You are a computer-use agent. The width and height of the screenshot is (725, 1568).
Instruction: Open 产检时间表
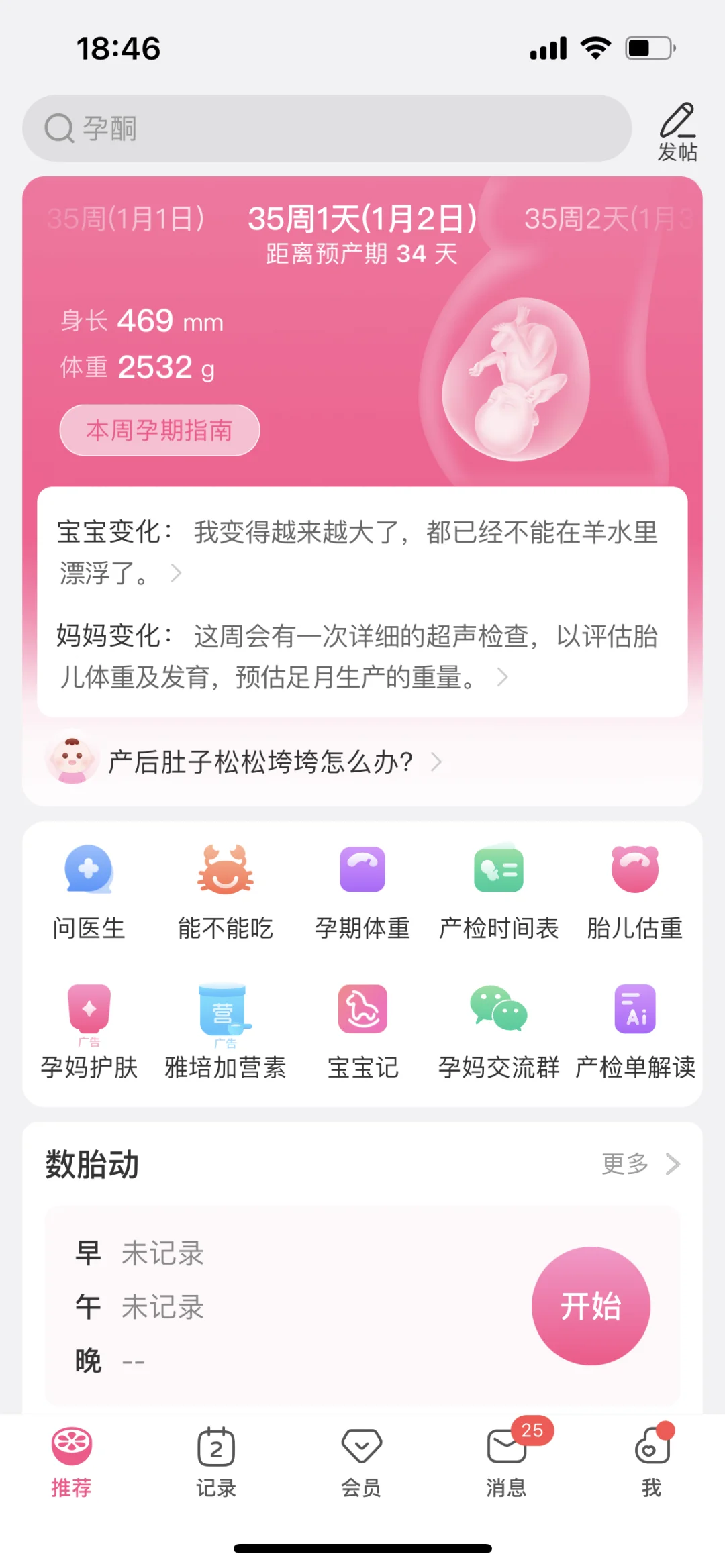[499, 892]
